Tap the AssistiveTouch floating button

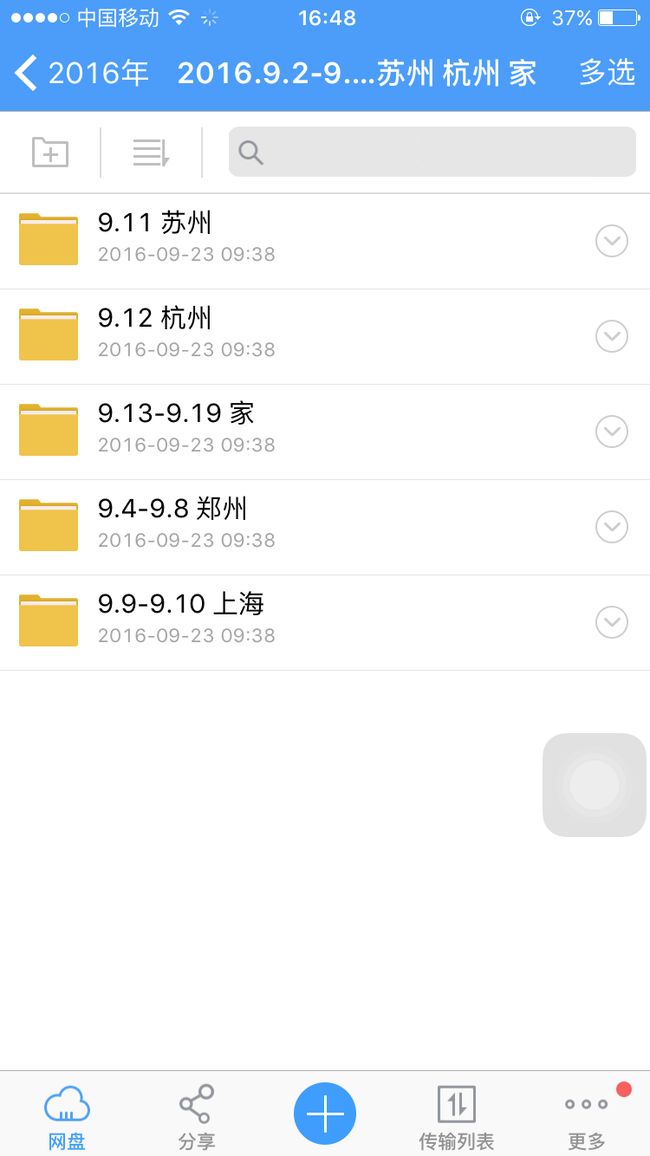[595, 785]
